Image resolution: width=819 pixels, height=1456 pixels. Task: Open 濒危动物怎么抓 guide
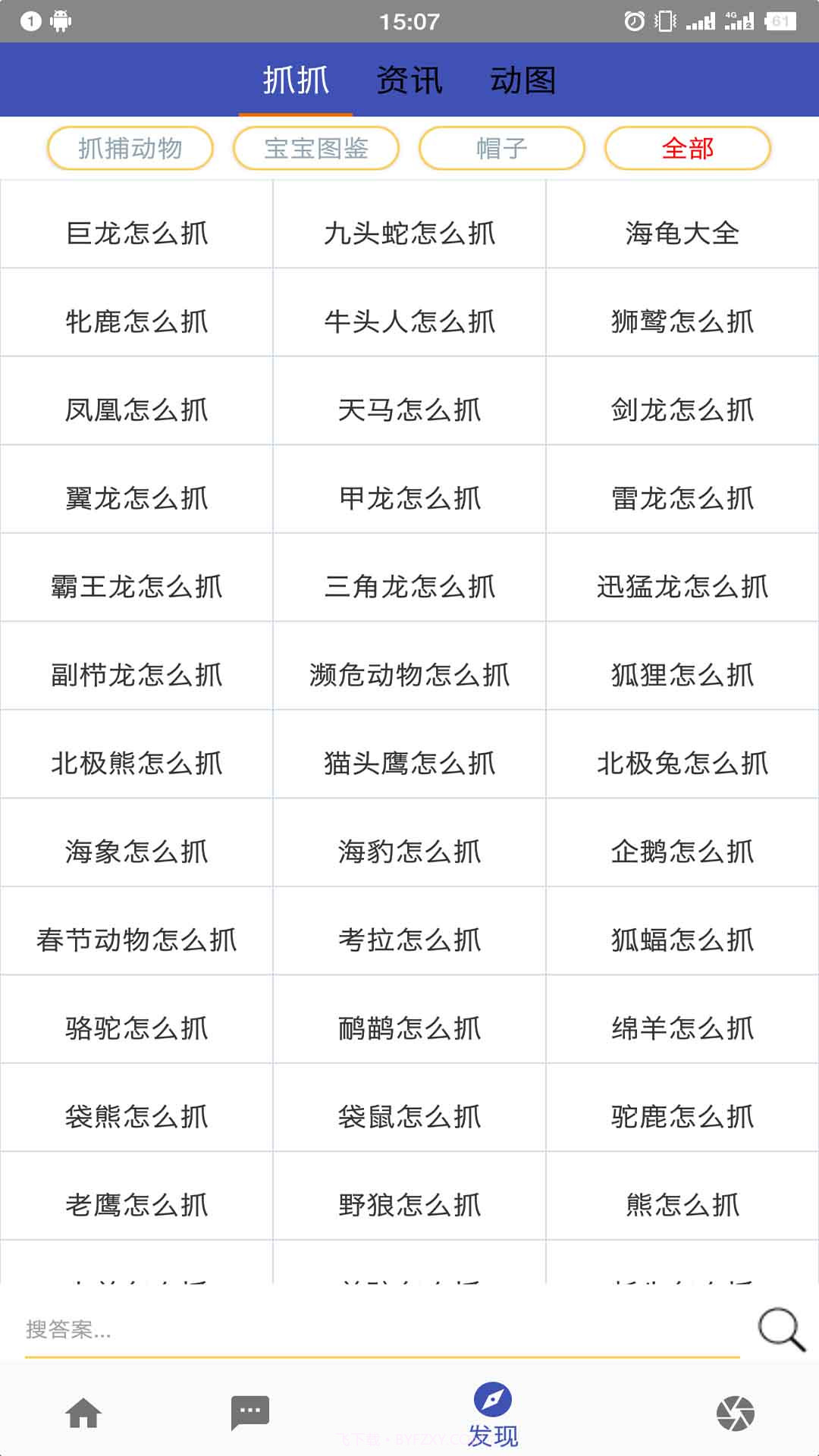point(409,674)
